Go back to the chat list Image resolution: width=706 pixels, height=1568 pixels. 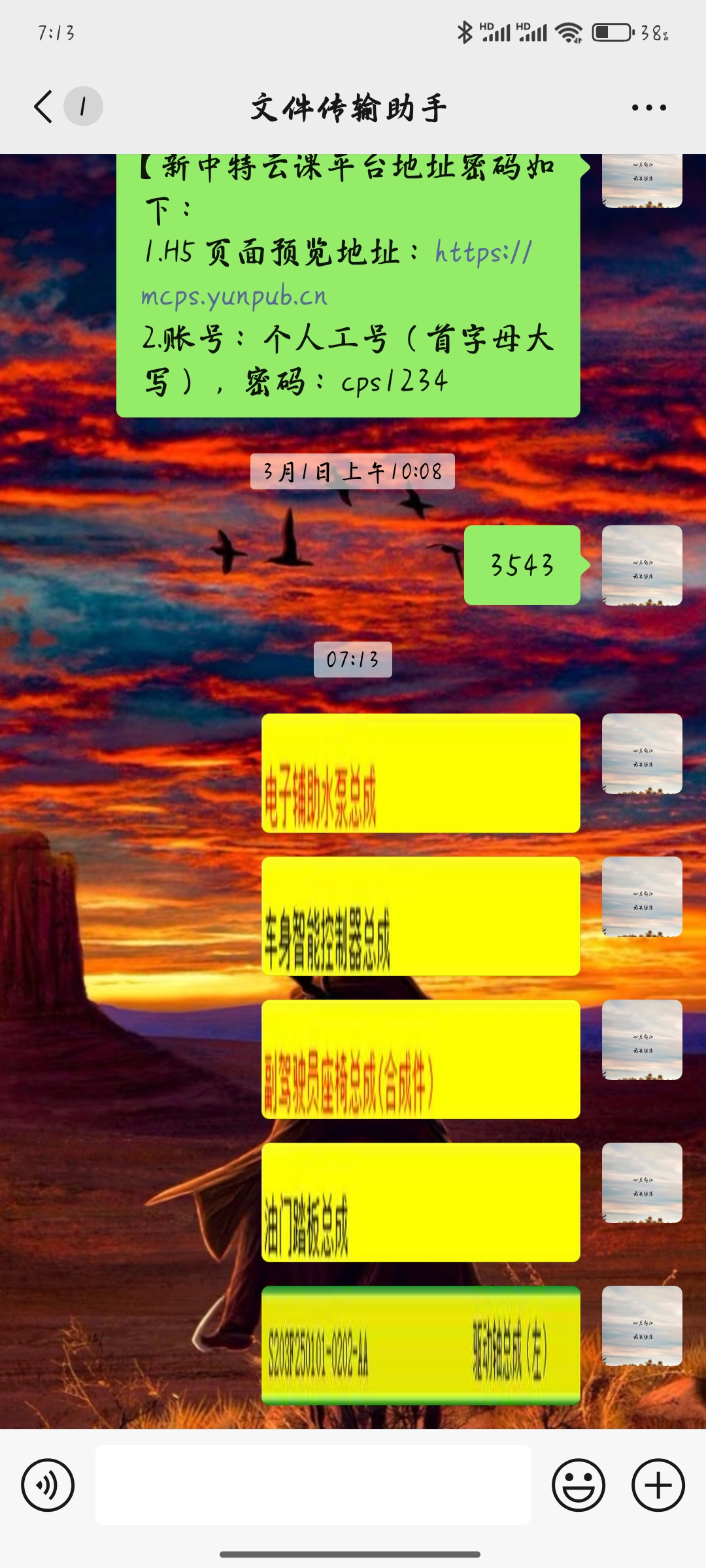(x=43, y=106)
